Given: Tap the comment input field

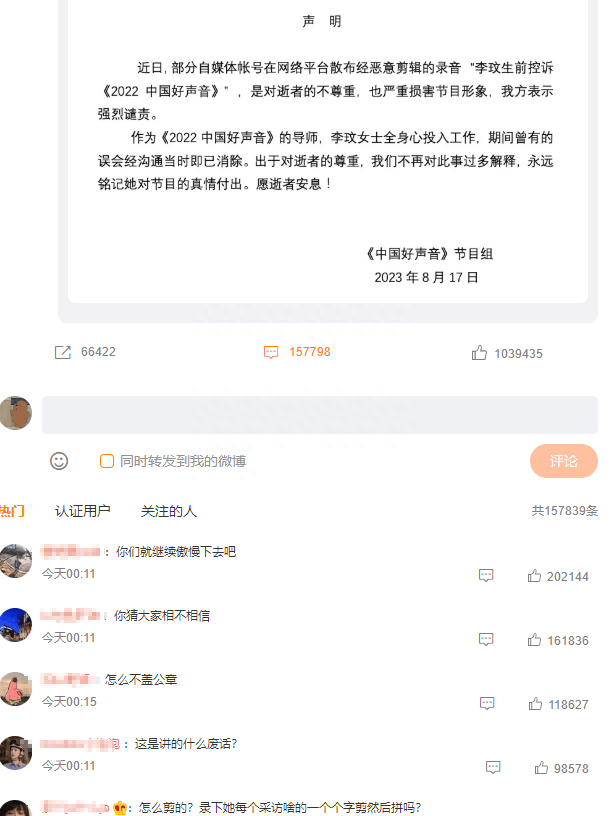Looking at the screenshot, I should [x=319, y=414].
